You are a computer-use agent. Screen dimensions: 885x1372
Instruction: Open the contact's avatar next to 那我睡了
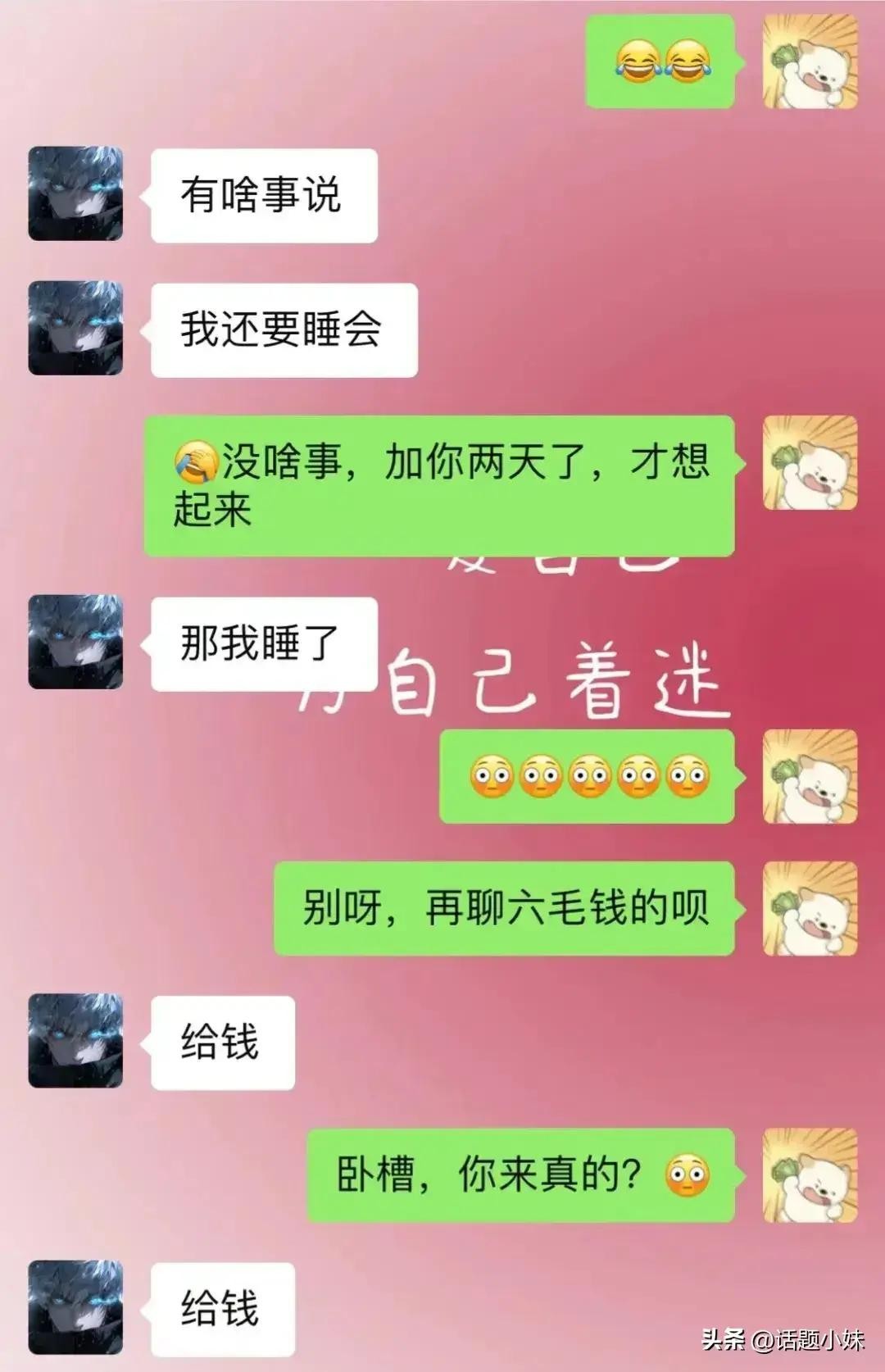pos(75,642)
